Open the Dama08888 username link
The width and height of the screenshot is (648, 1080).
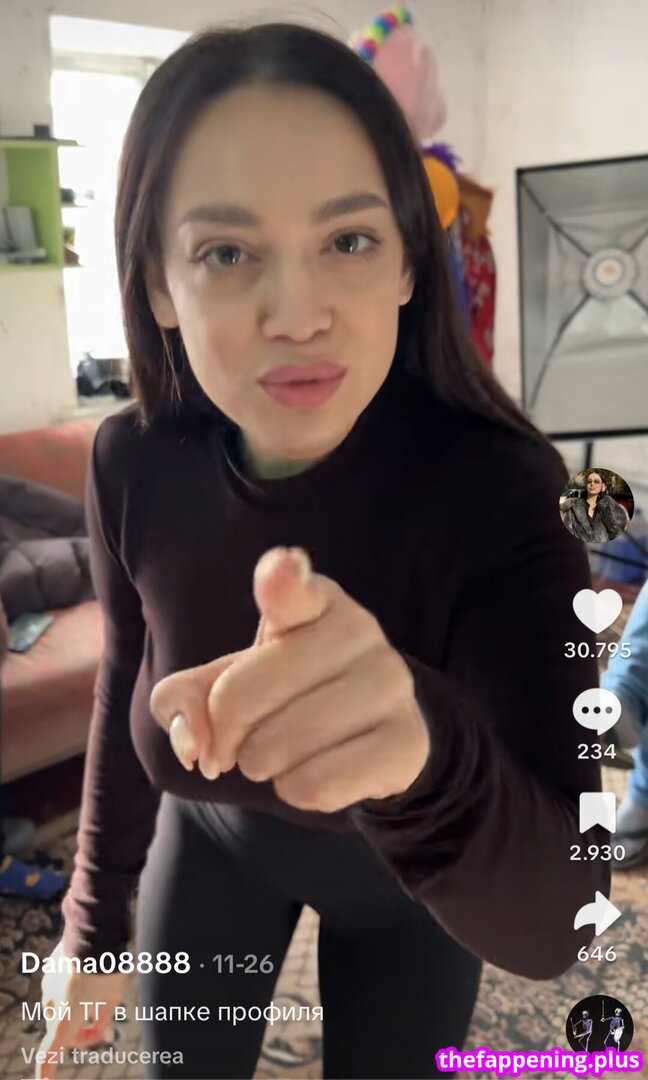point(105,964)
